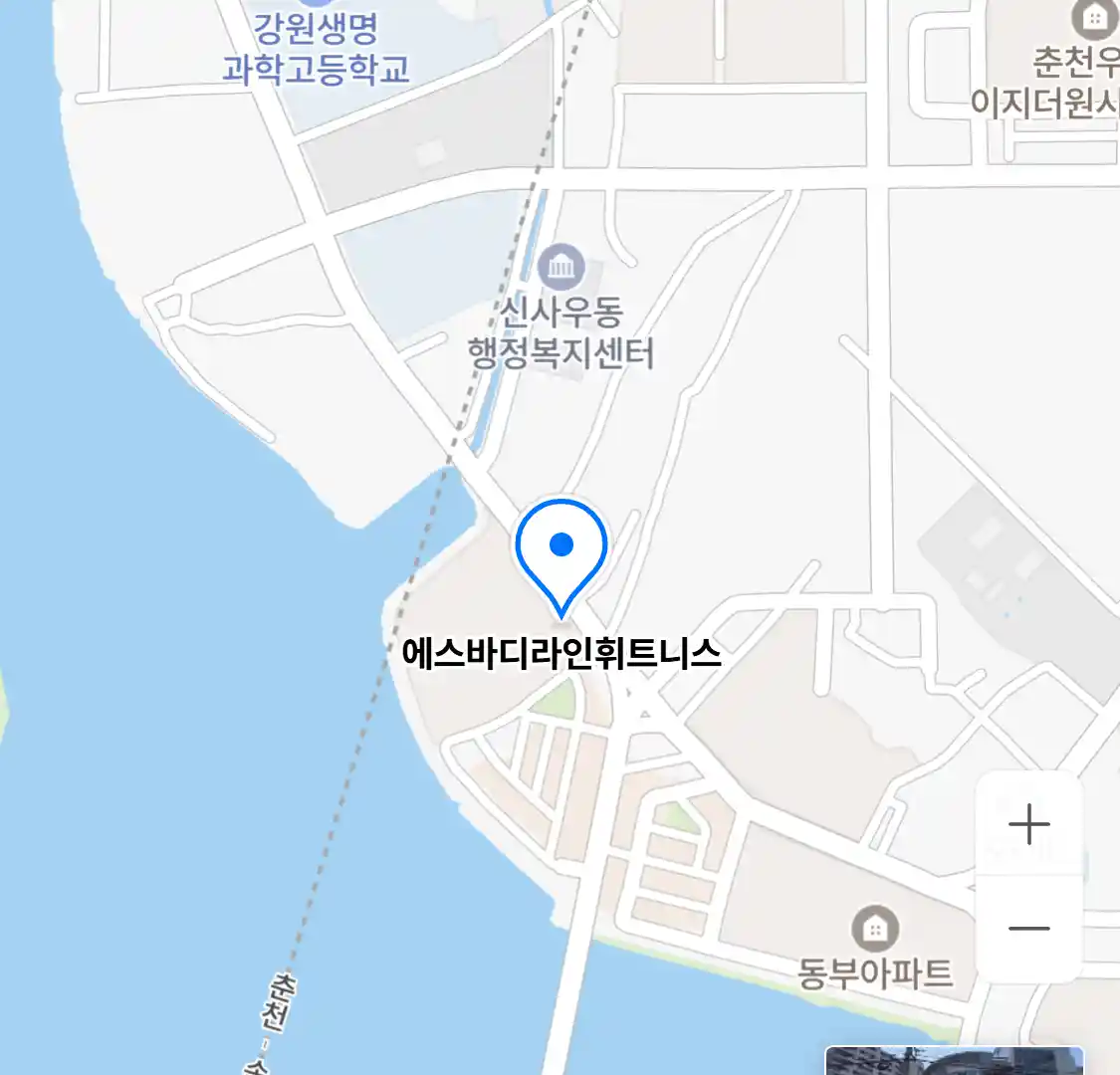Zoom in on the map
This screenshot has width=1120, height=1075.
pyautogui.click(x=1028, y=825)
